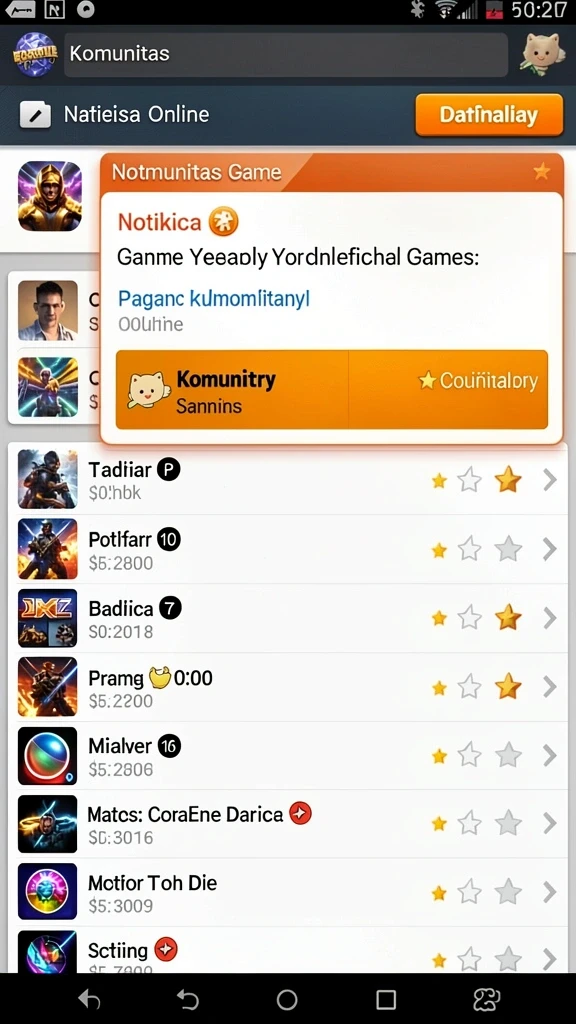Open Matcs: CoraEne Darica entry
576x1024 pixels.
[x=287, y=824]
